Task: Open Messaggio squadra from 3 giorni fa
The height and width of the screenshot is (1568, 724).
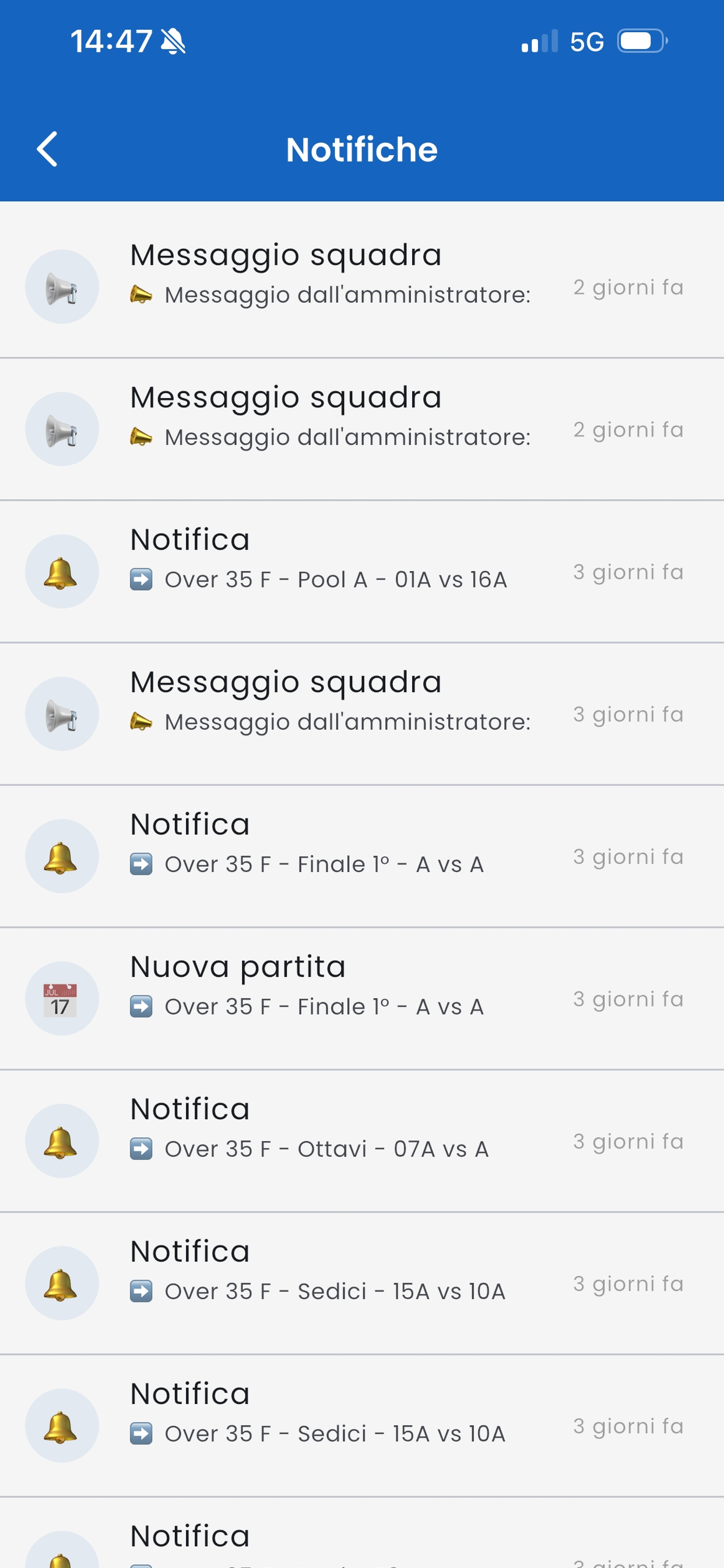Action: (x=362, y=714)
